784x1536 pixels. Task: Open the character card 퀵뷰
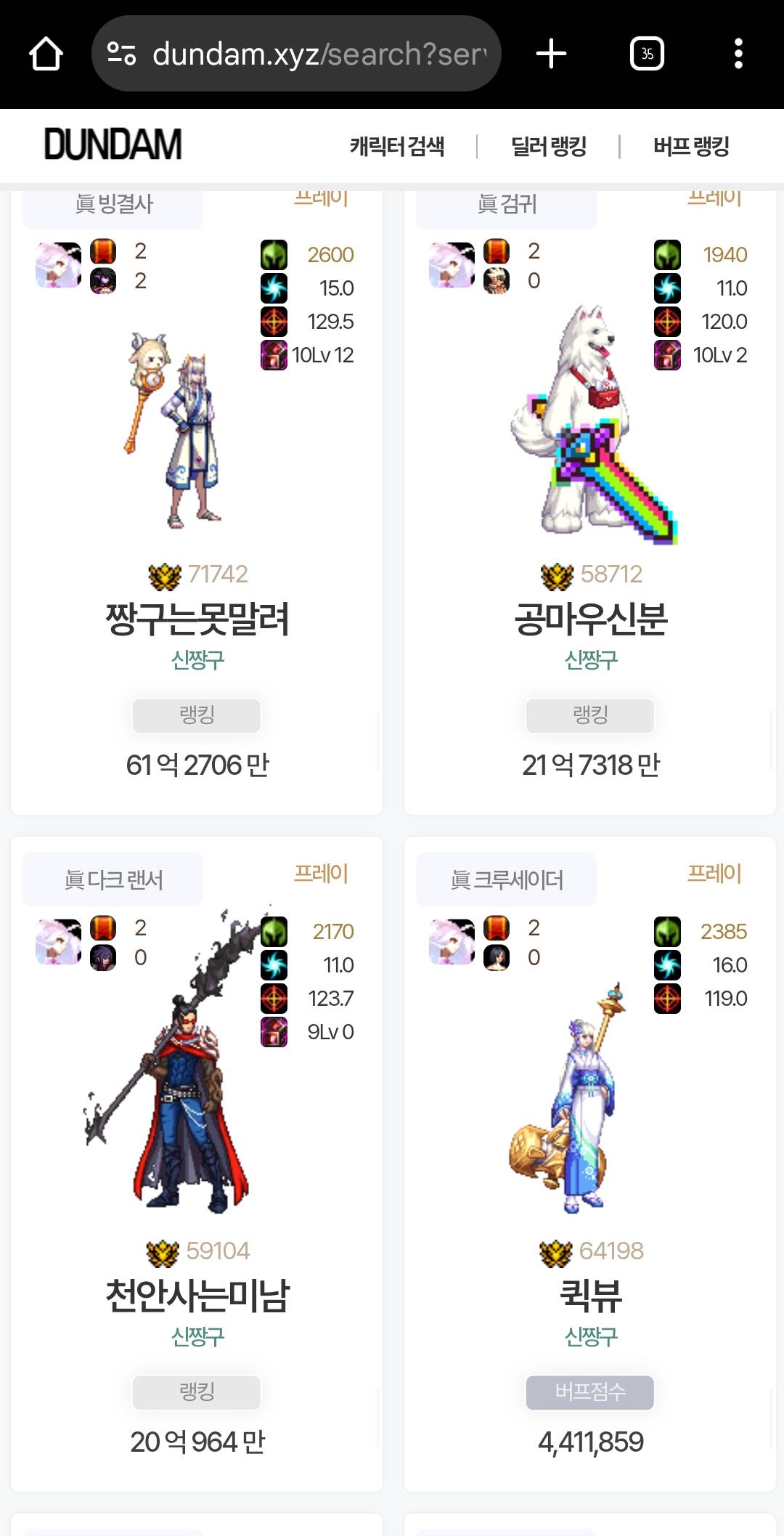(590, 1296)
